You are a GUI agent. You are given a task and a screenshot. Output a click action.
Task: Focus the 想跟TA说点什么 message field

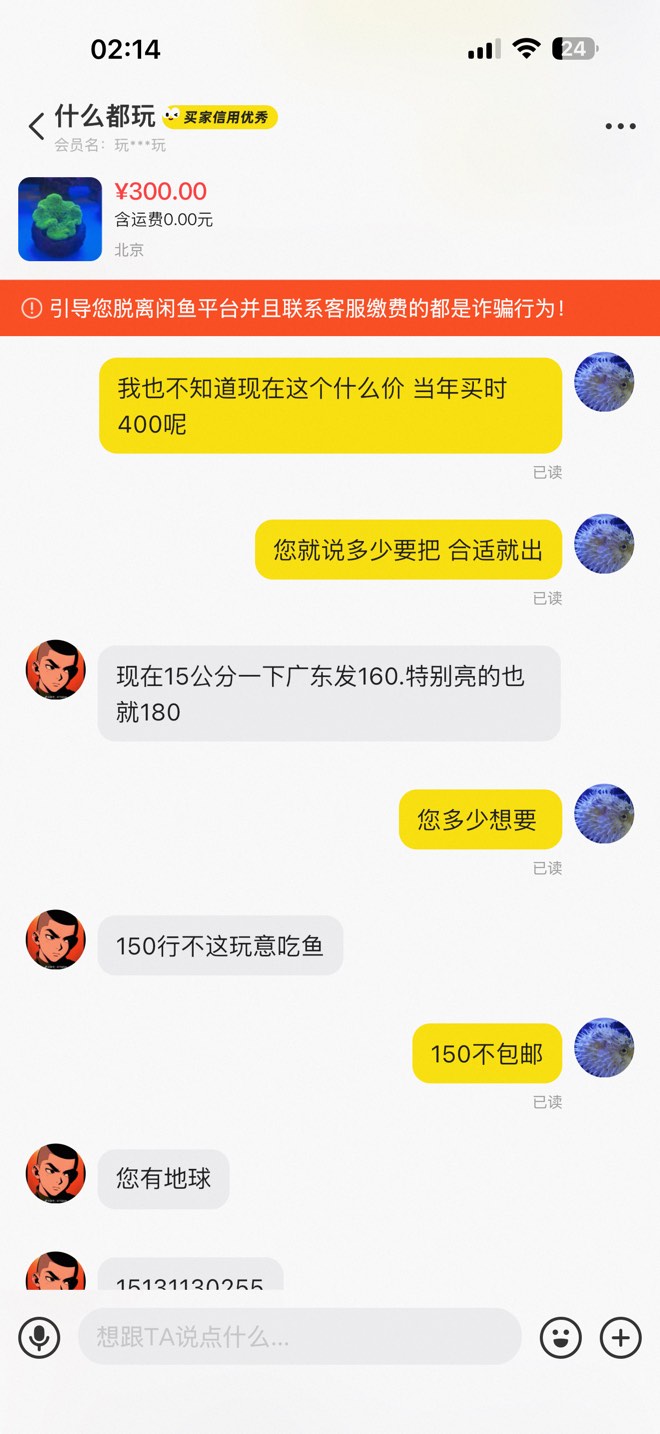coord(298,1337)
